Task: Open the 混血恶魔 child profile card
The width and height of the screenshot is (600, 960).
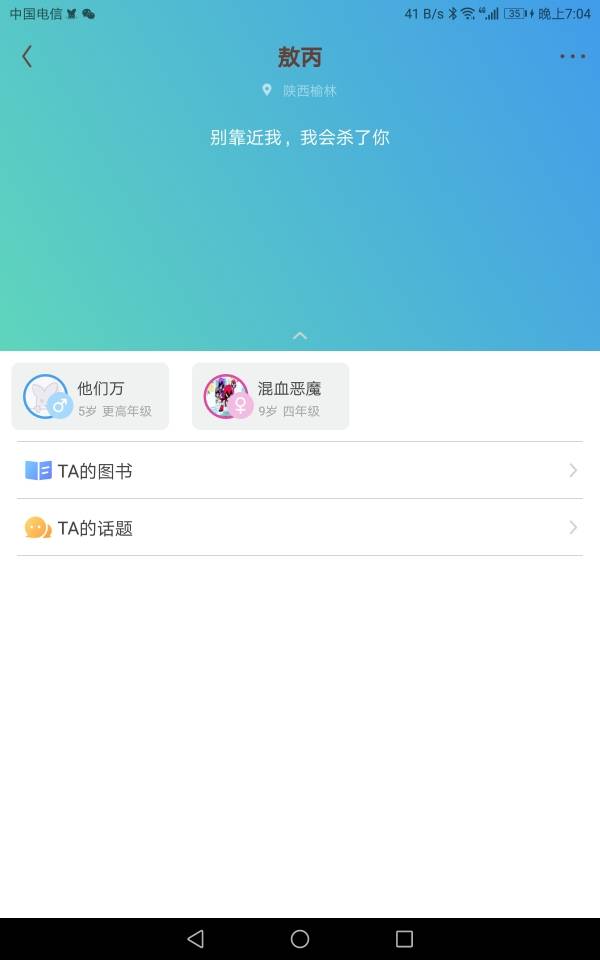Action: tap(270, 397)
